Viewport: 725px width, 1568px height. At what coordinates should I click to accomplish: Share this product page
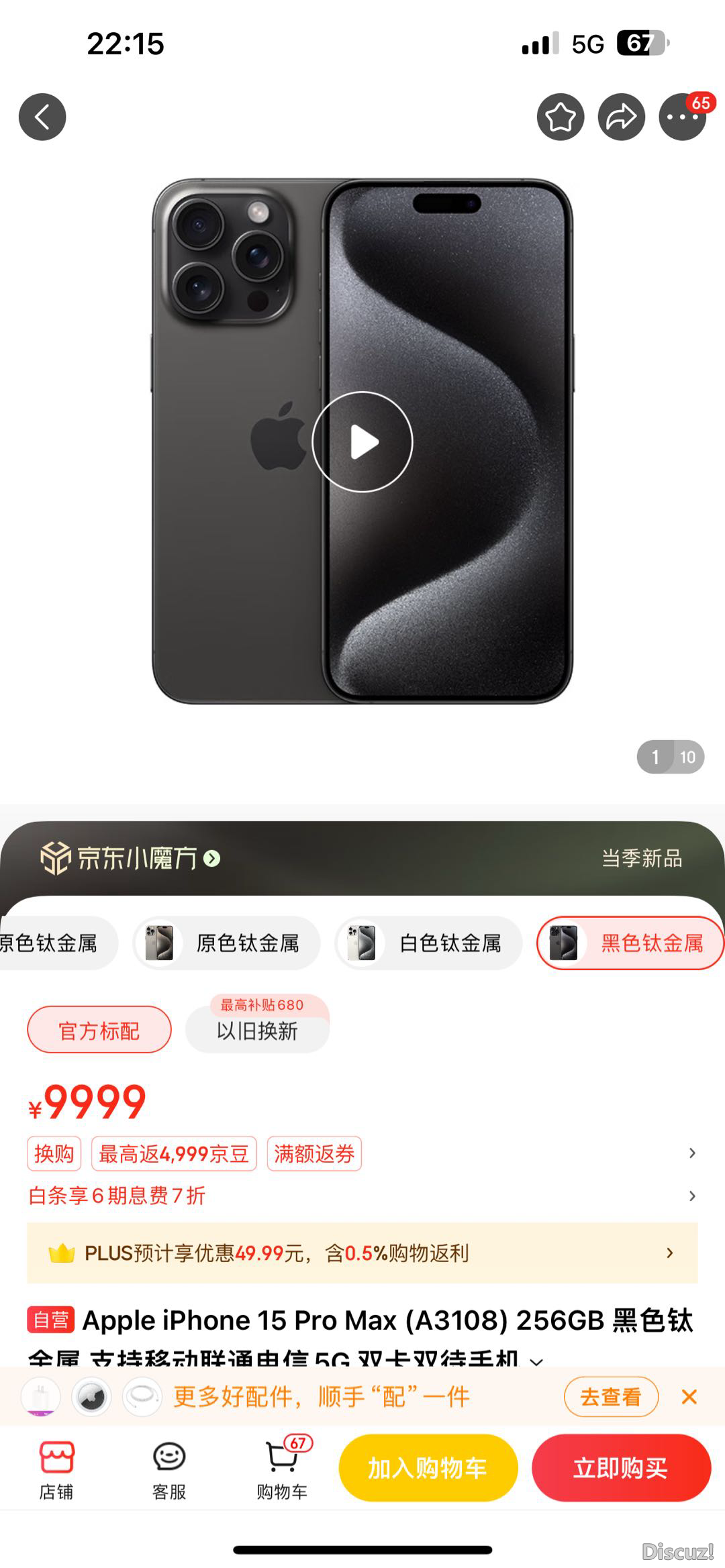pos(621,117)
